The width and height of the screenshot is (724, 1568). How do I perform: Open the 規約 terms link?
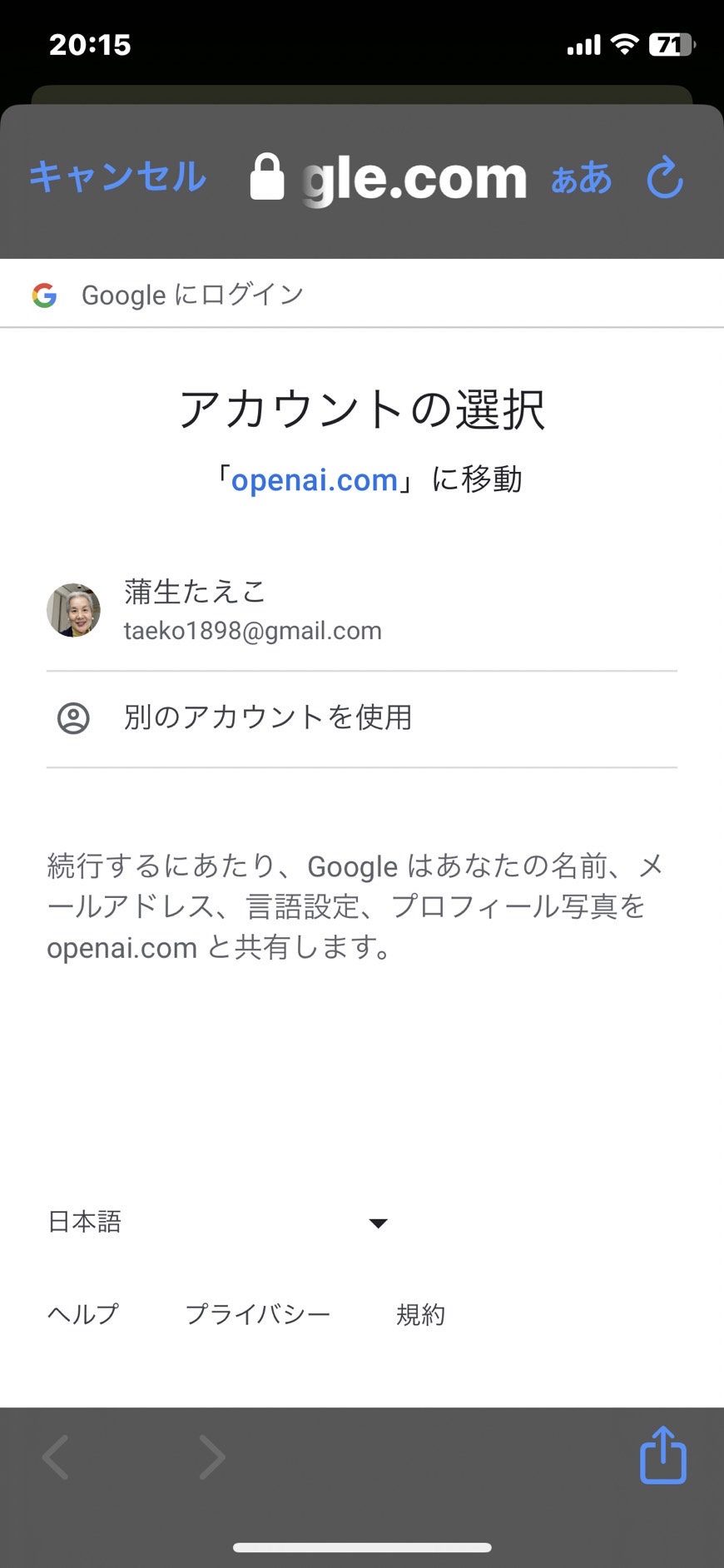point(421,1314)
